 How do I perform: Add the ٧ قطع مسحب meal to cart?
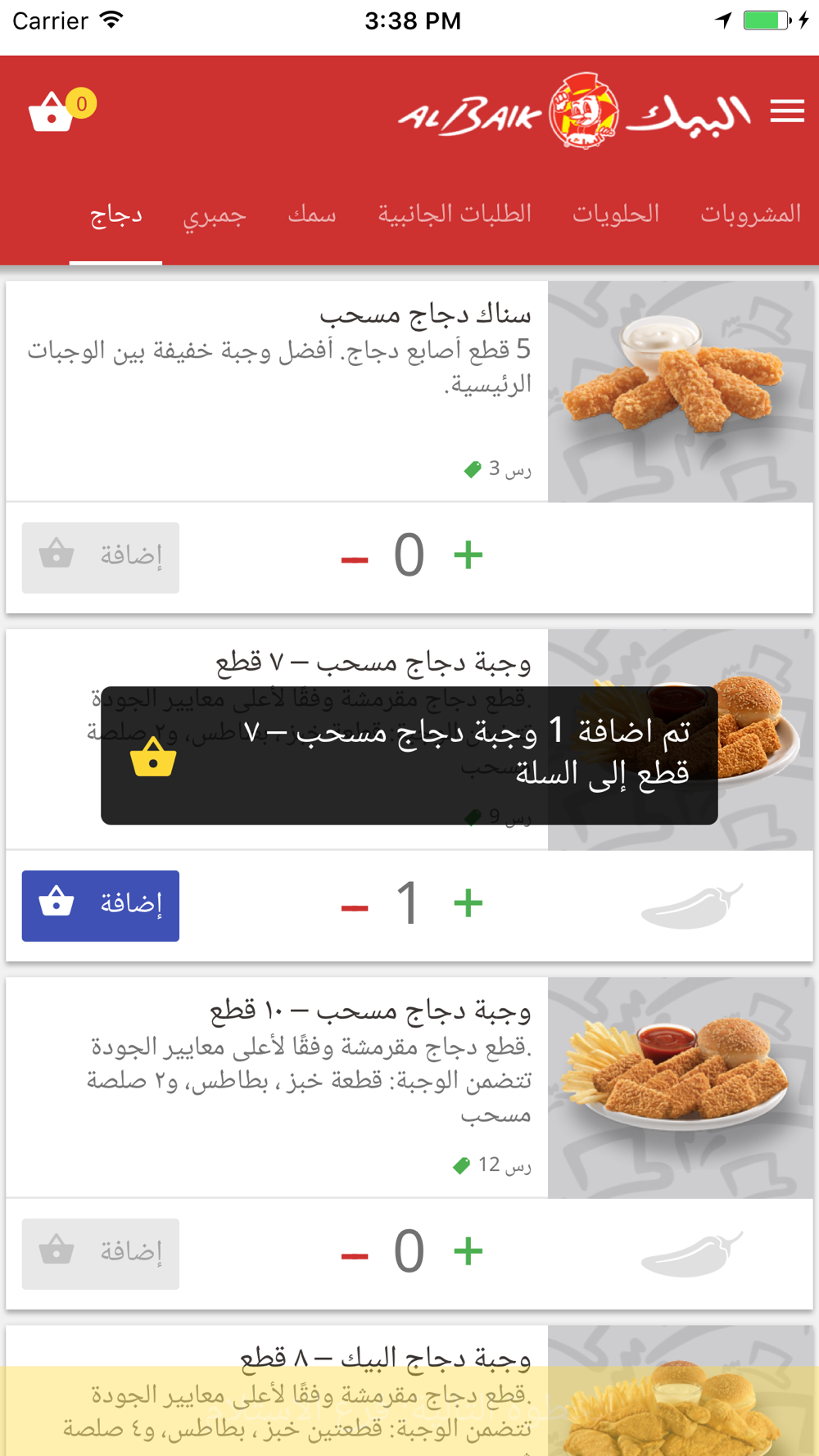[101, 905]
